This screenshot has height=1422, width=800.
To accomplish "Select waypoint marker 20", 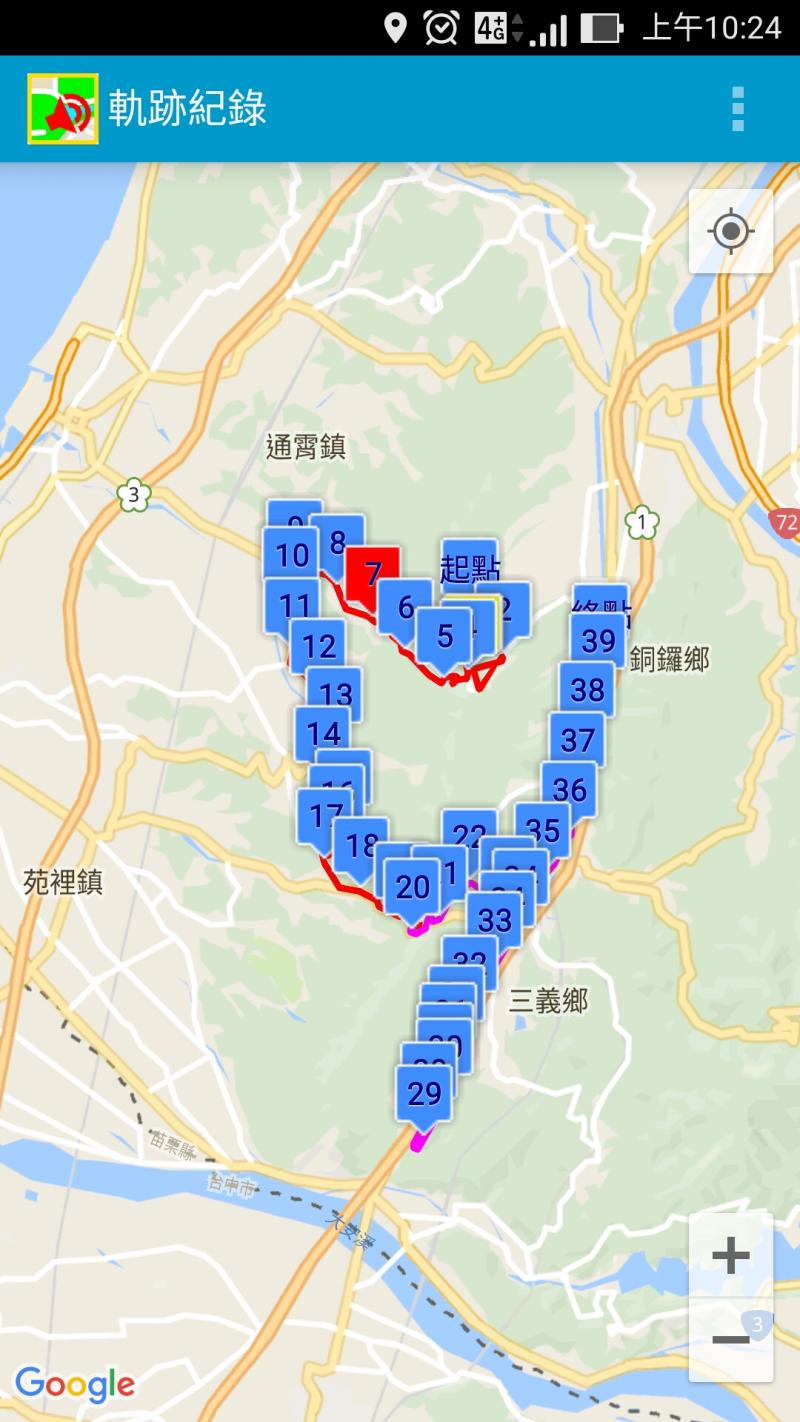I will coord(412,887).
